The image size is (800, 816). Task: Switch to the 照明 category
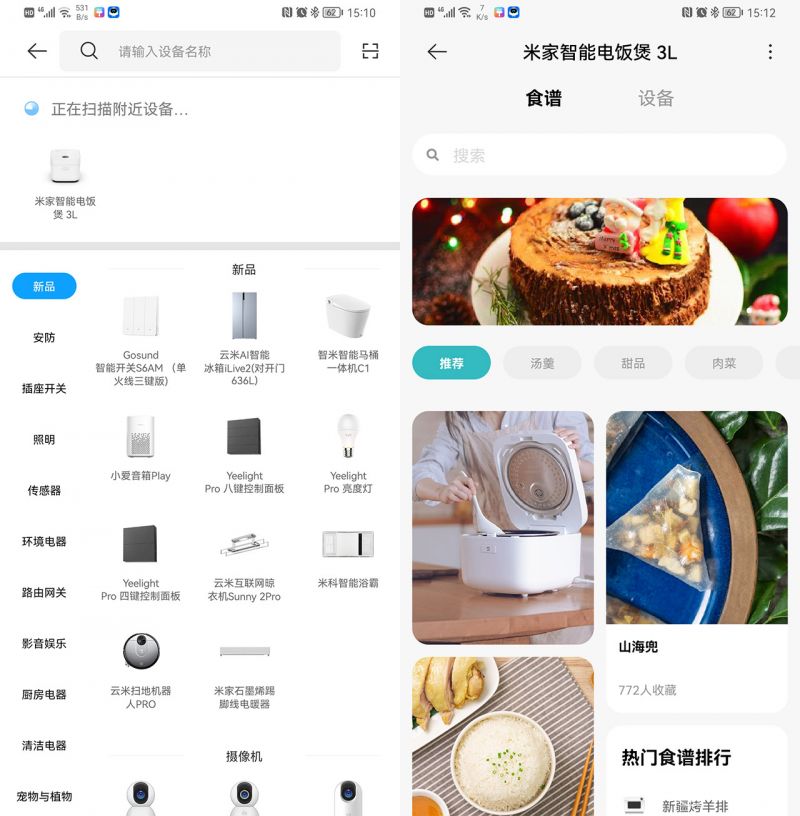tap(44, 440)
